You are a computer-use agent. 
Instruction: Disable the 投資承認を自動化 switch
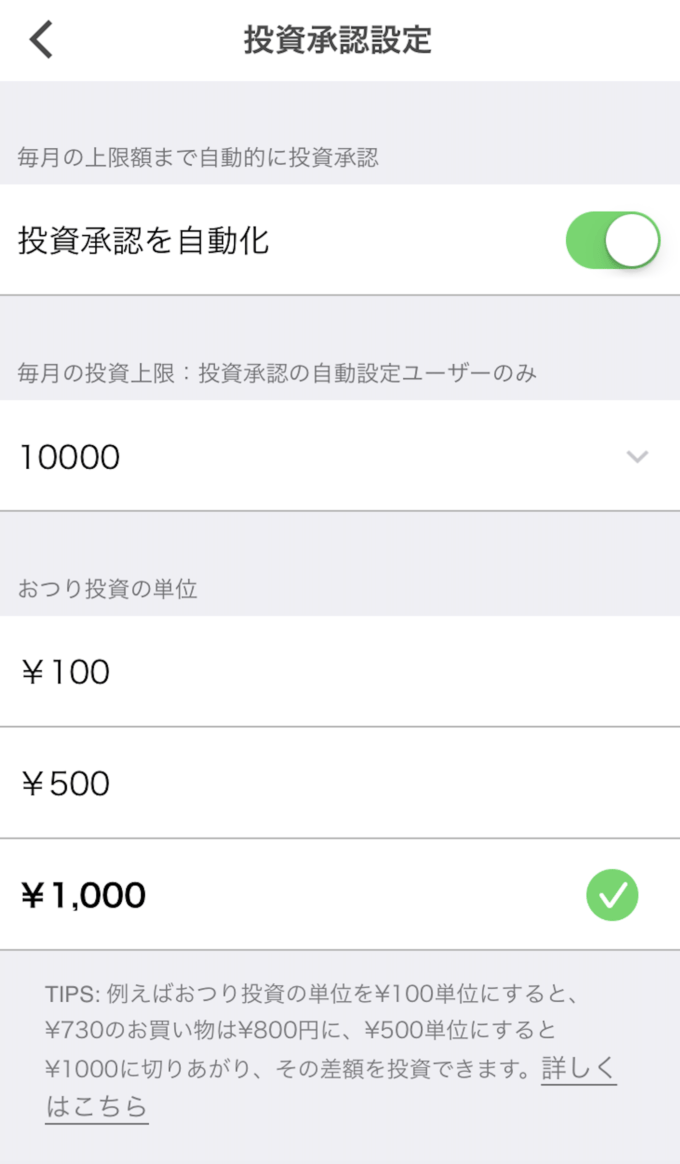(612, 241)
